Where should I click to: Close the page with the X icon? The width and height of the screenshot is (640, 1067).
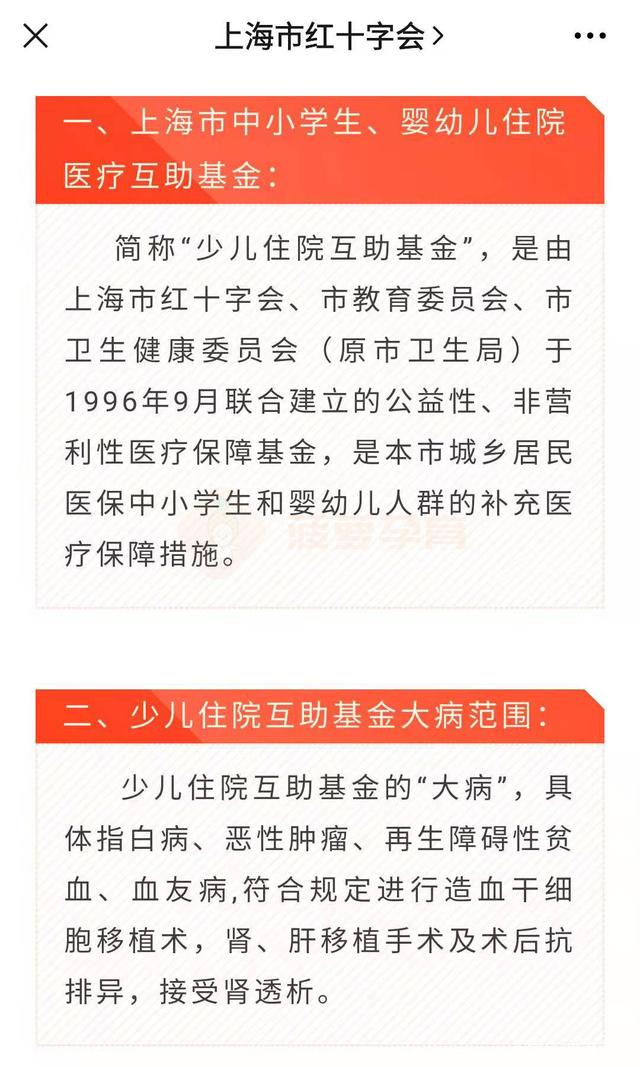coord(36,35)
